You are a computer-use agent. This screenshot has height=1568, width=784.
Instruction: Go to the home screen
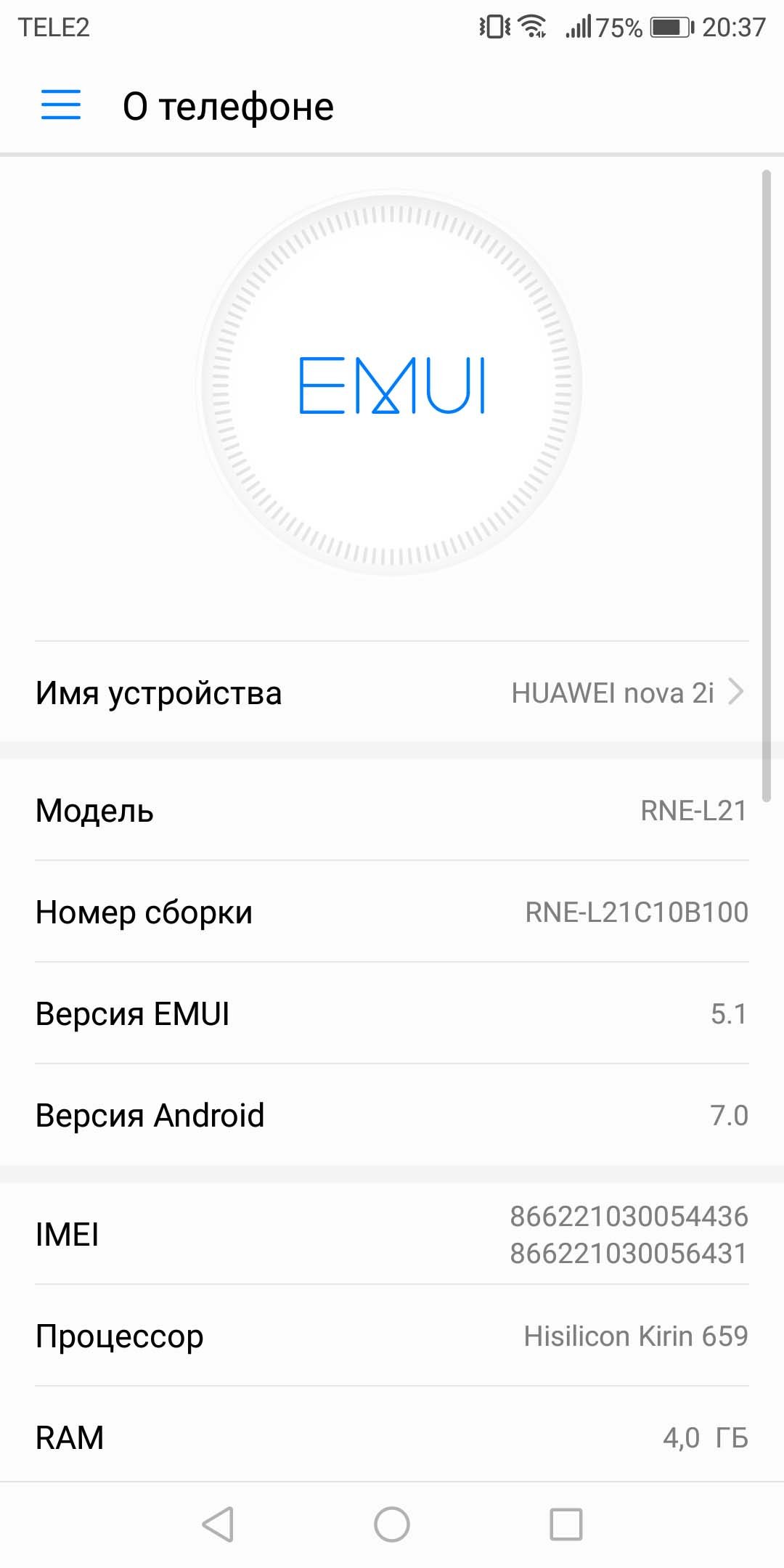pyautogui.click(x=392, y=1524)
